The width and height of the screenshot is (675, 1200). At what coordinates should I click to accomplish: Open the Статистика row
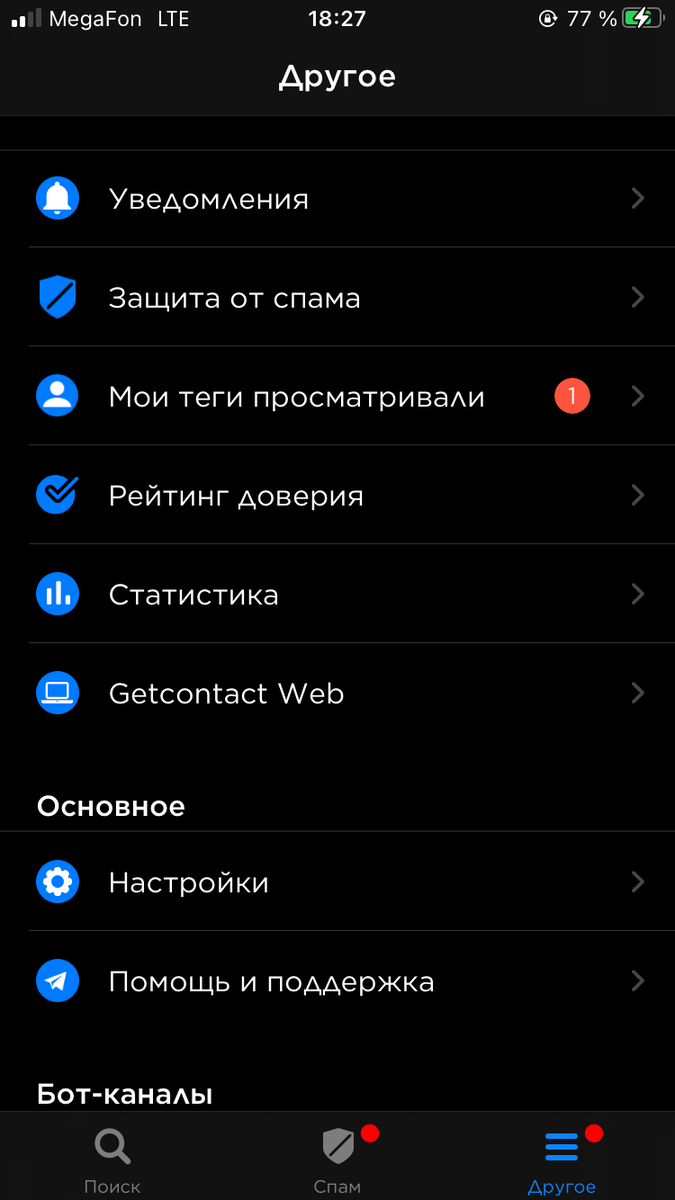click(x=337, y=595)
